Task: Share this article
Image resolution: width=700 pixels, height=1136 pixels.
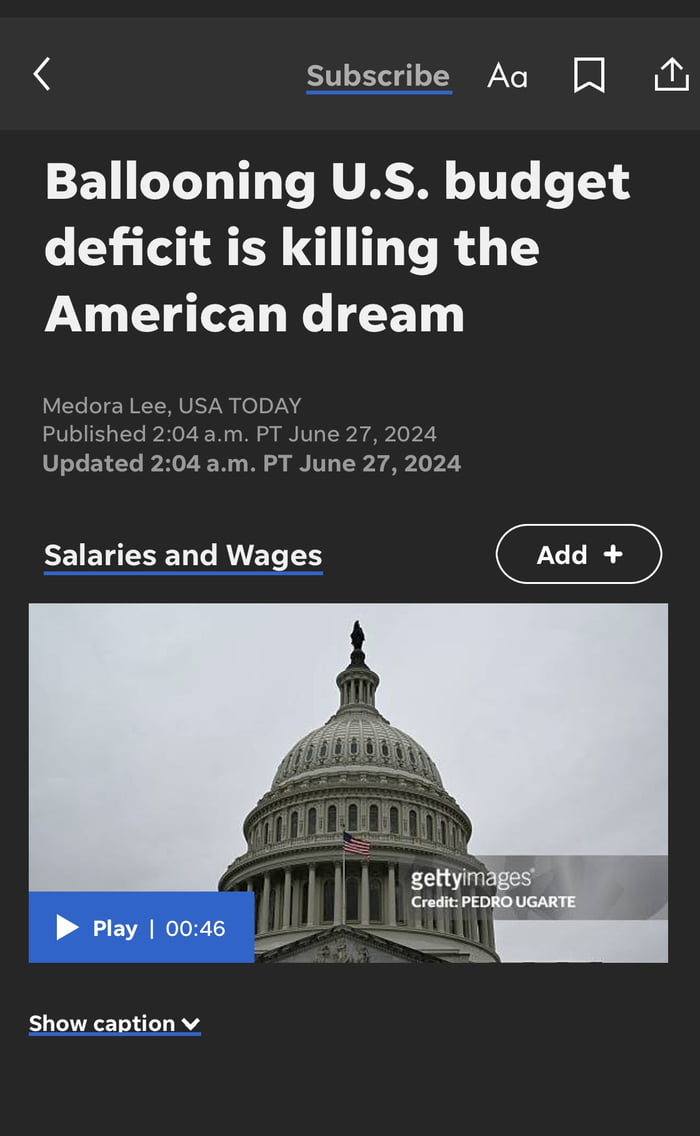Action: [x=671, y=75]
